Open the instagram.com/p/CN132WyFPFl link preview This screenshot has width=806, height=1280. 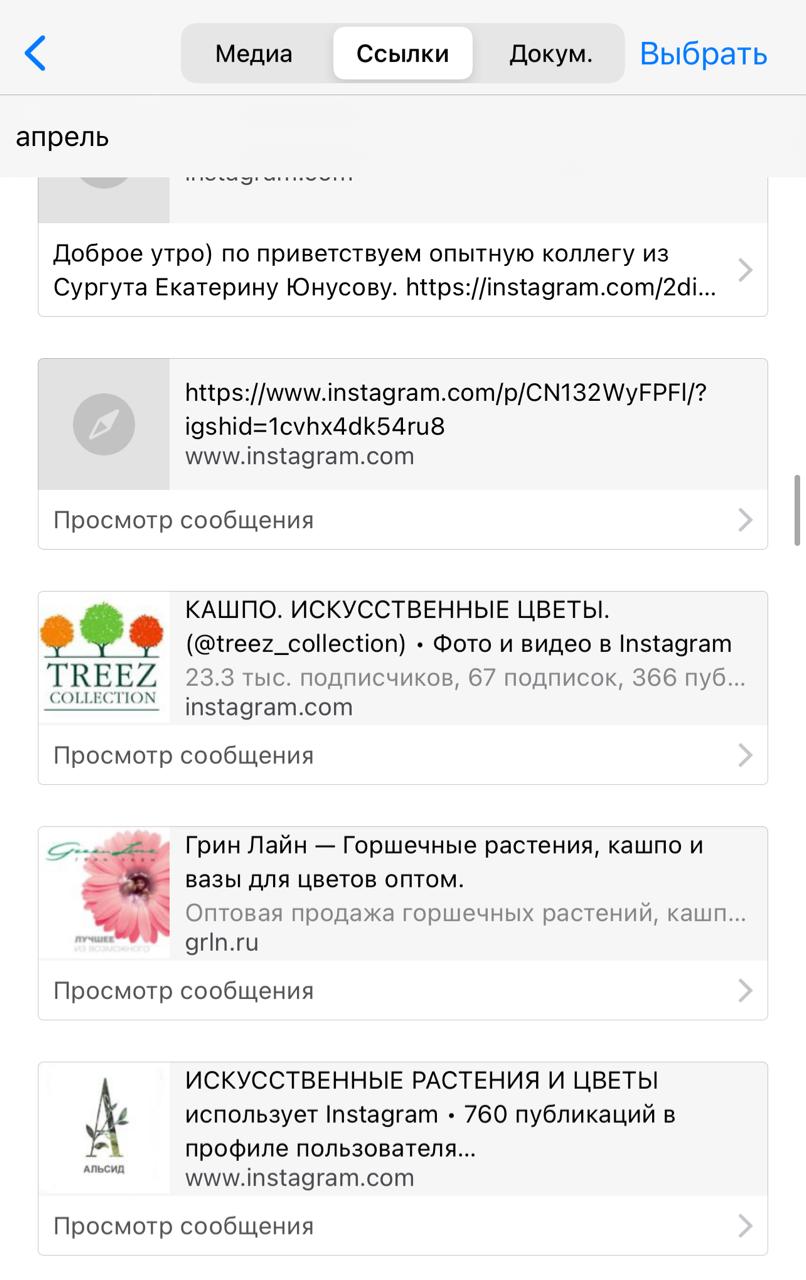click(x=403, y=424)
